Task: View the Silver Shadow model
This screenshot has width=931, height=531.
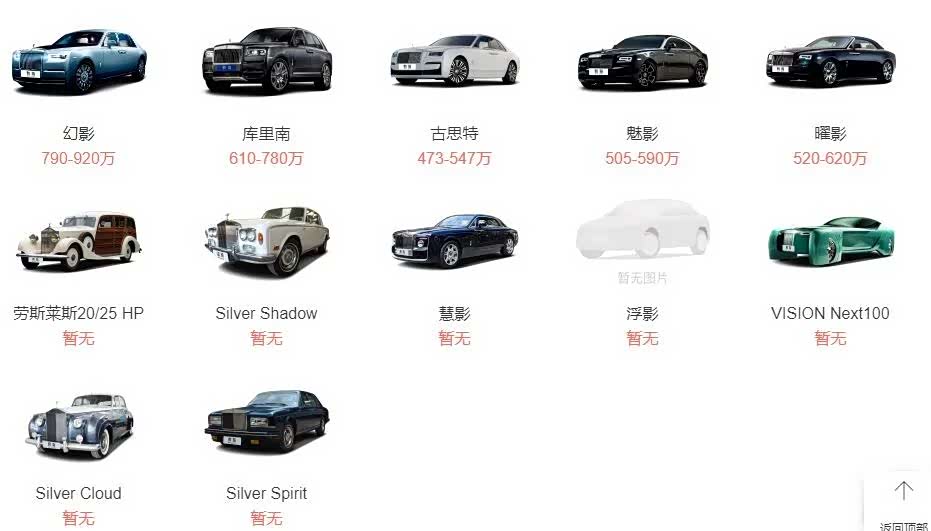Action: pos(266,242)
